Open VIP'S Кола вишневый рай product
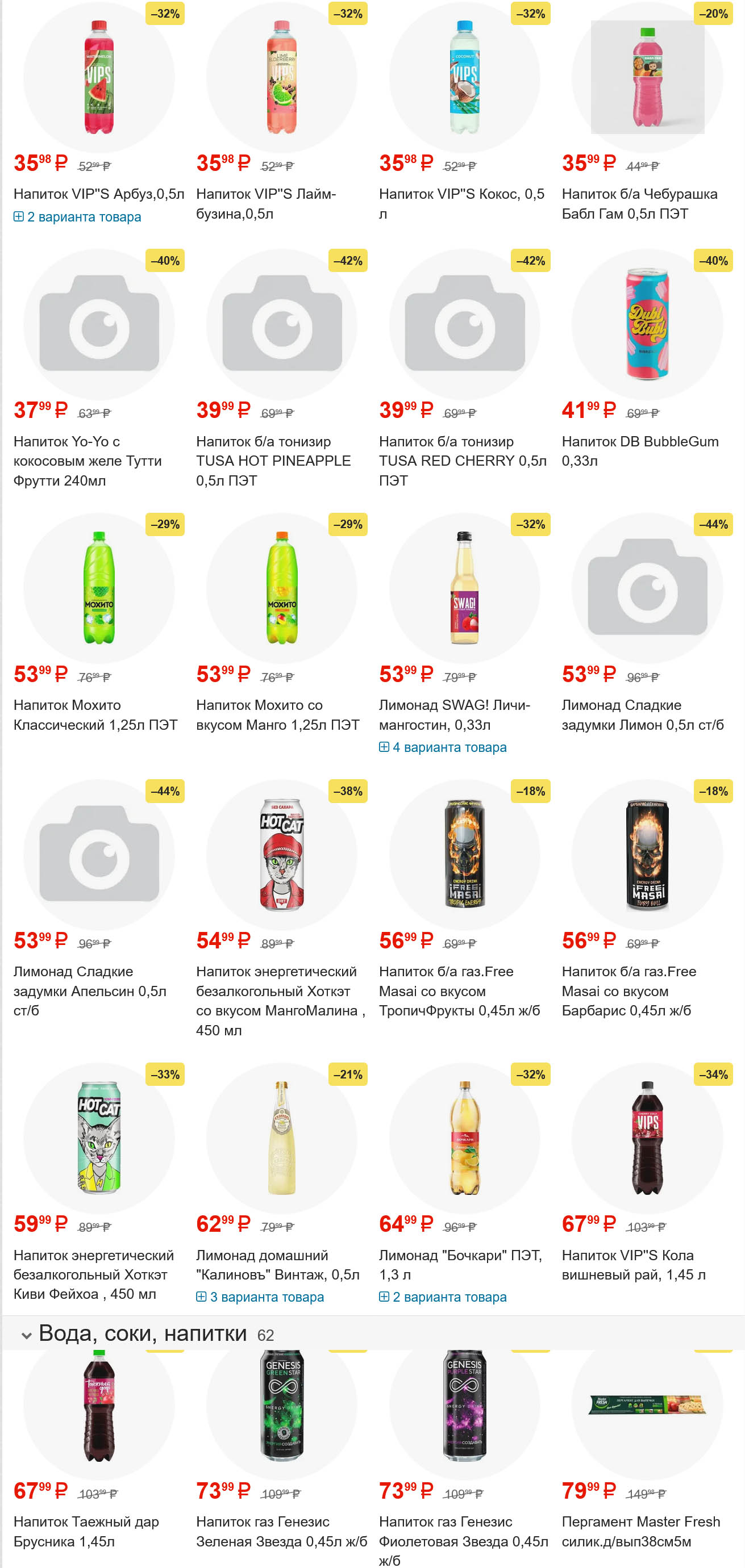 [x=634, y=1264]
